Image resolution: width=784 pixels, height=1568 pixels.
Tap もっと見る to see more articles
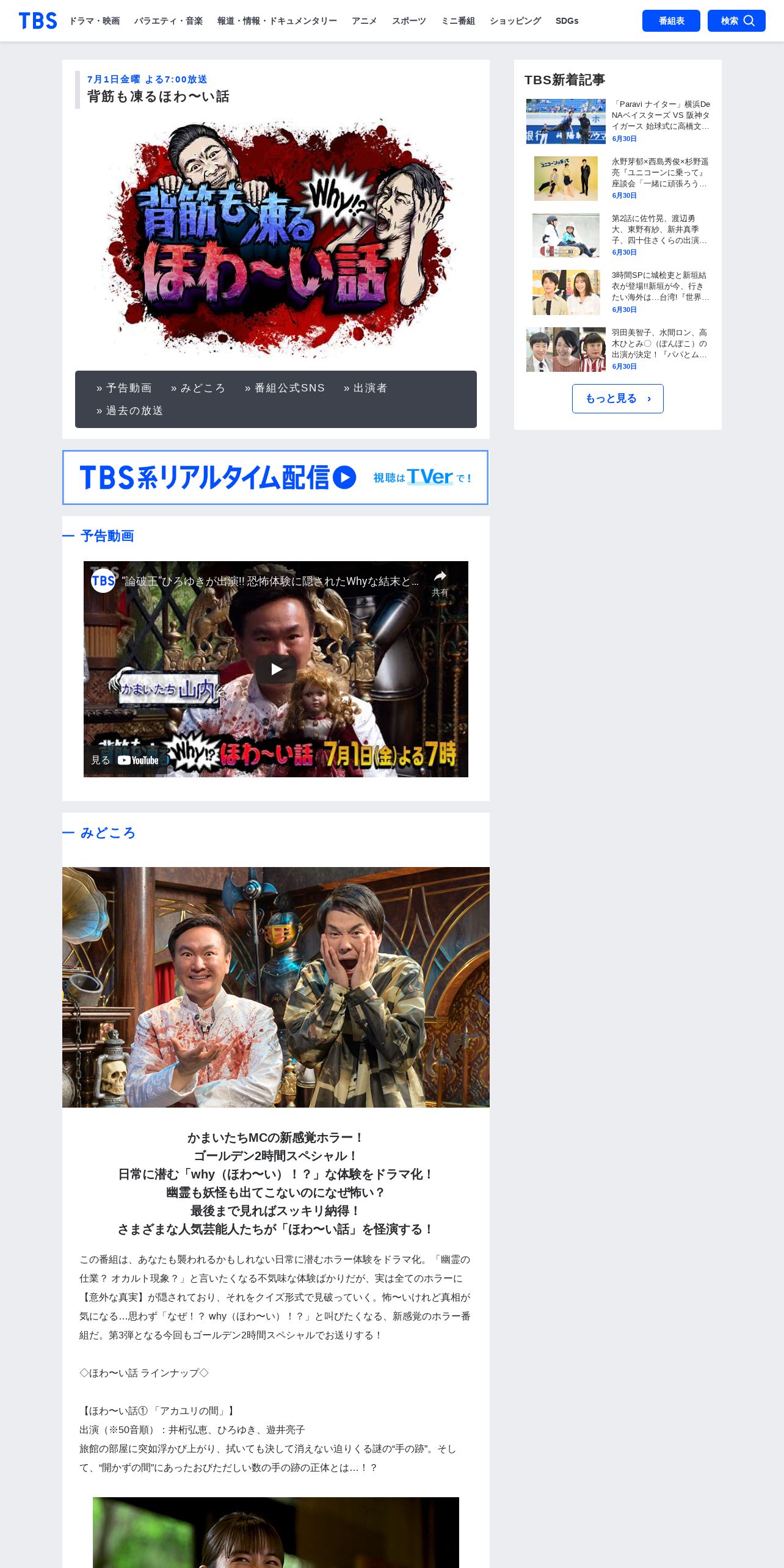click(x=617, y=399)
